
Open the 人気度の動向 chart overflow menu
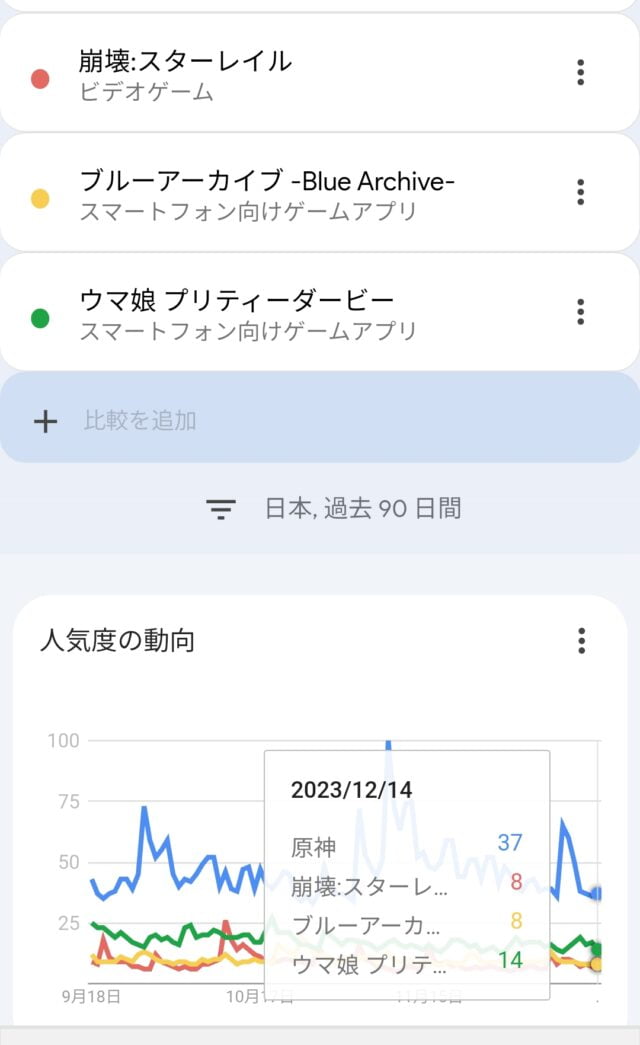click(581, 641)
